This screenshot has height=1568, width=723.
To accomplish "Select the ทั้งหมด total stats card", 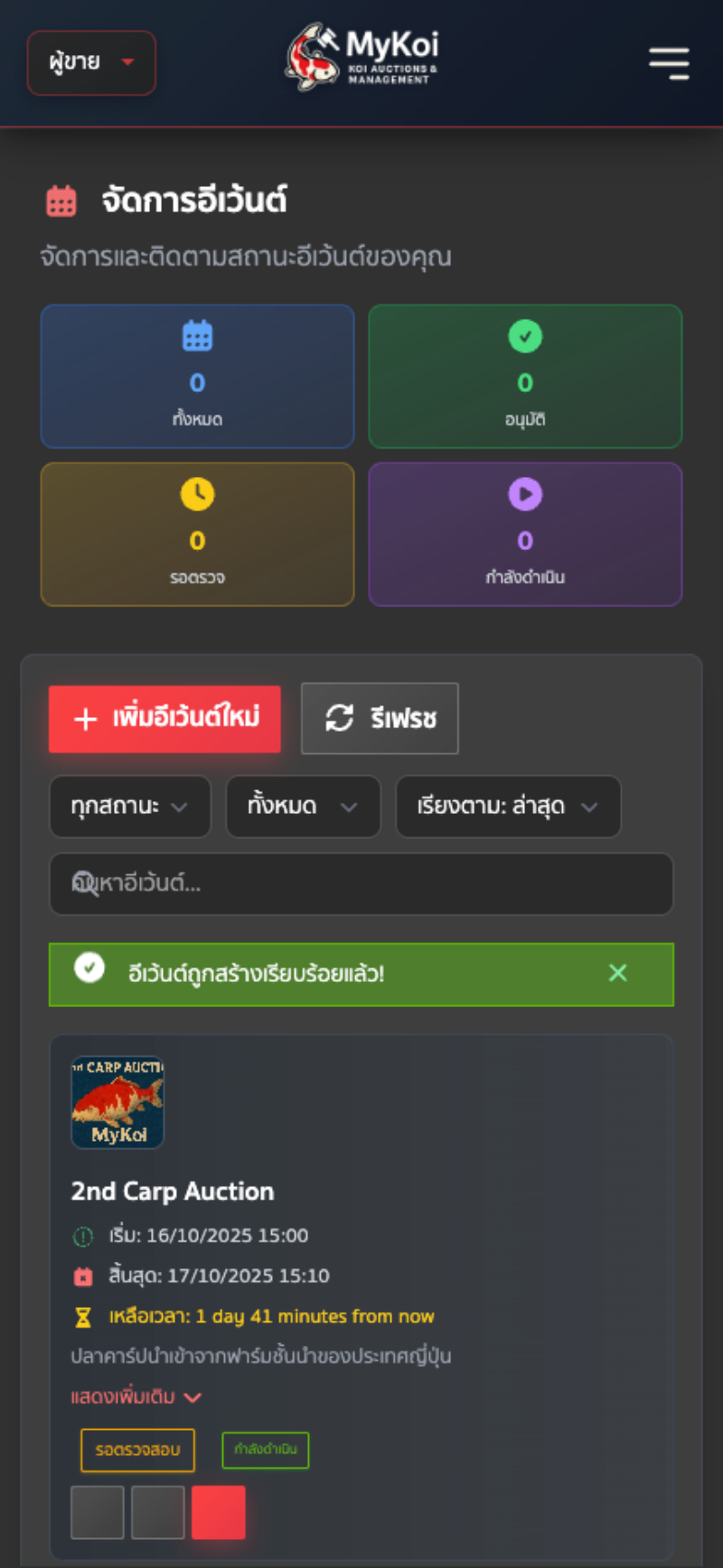I will [x=197, y=377].
